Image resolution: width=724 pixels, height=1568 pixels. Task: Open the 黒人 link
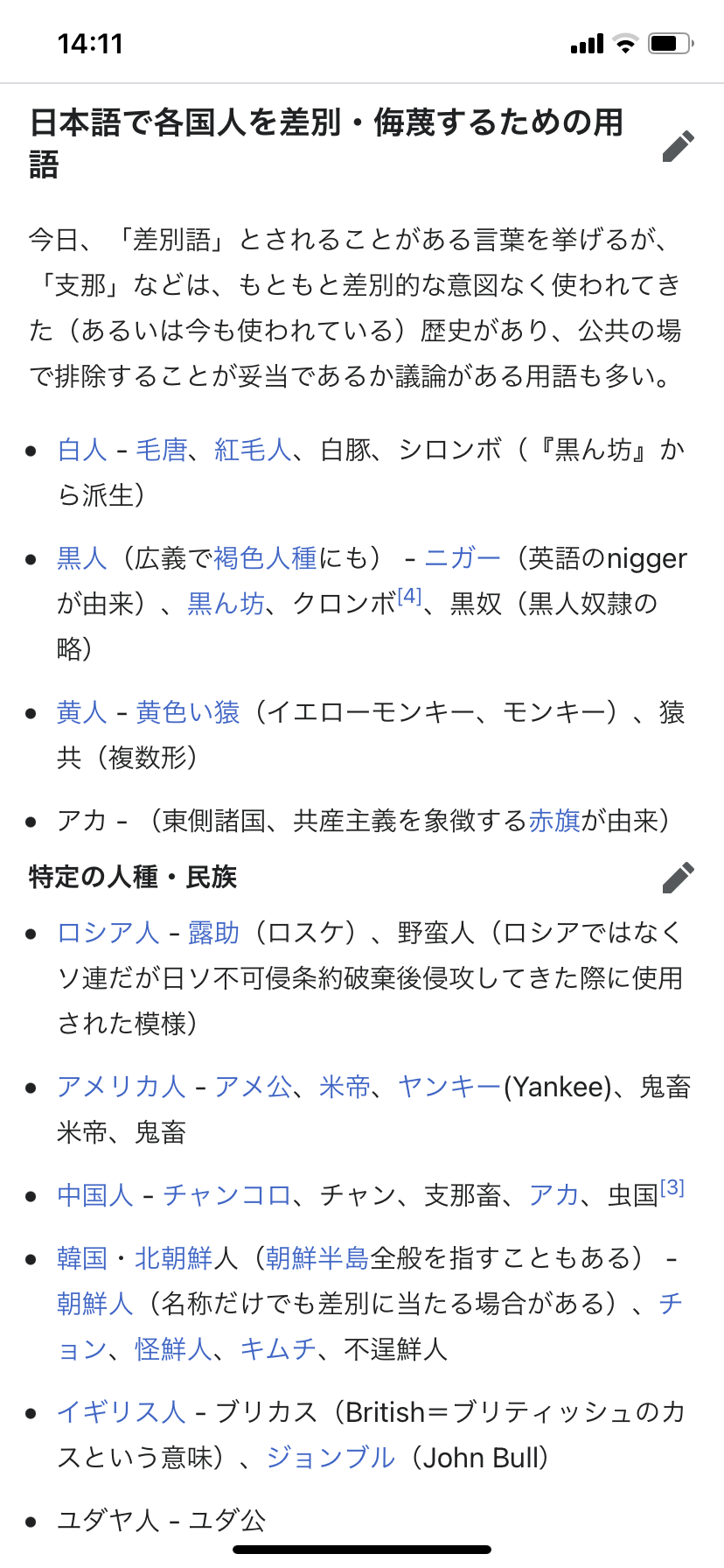(82, 558)
